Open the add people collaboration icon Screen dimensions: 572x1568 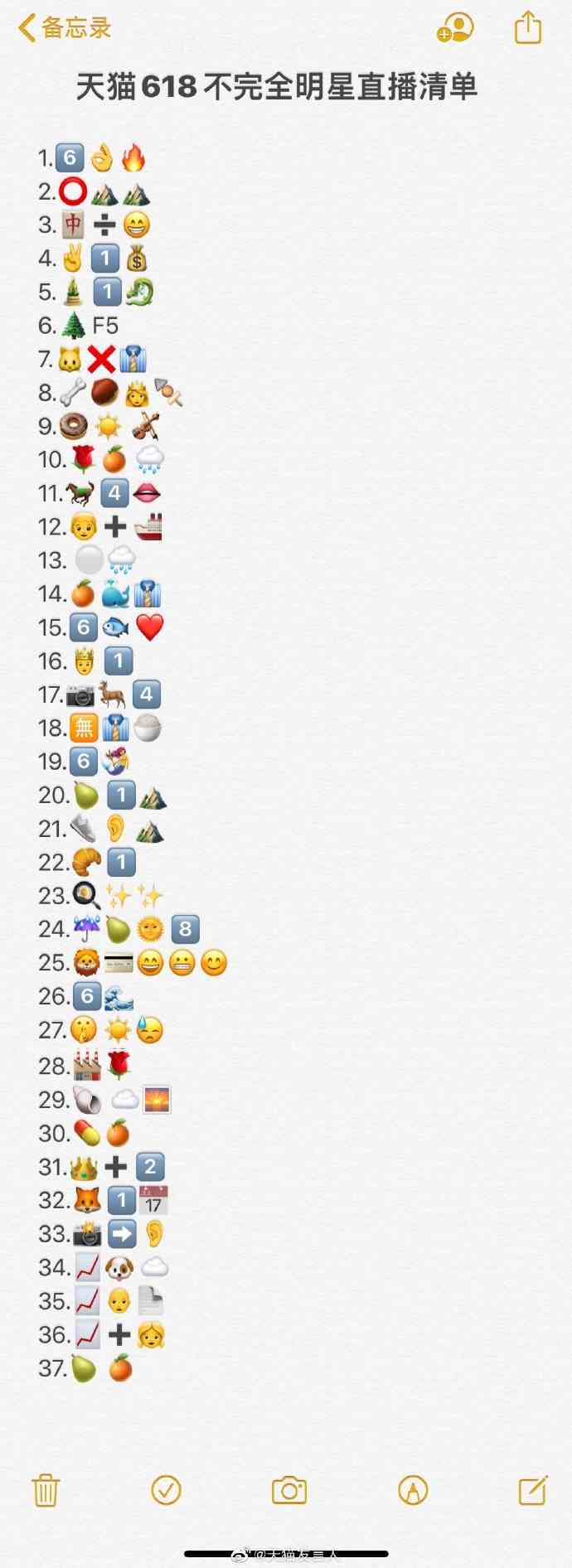tap(454, 27)
